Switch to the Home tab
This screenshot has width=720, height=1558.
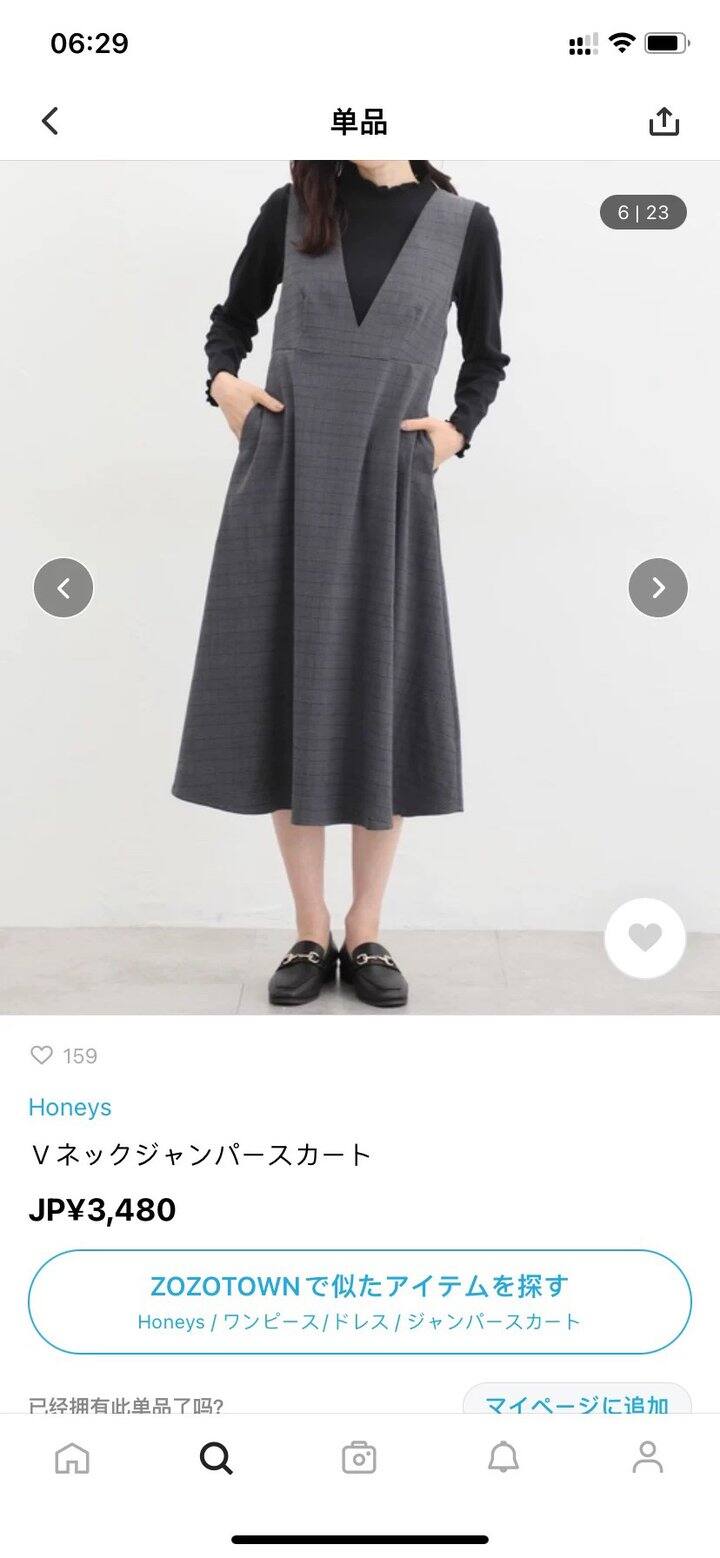(72, 1457)
